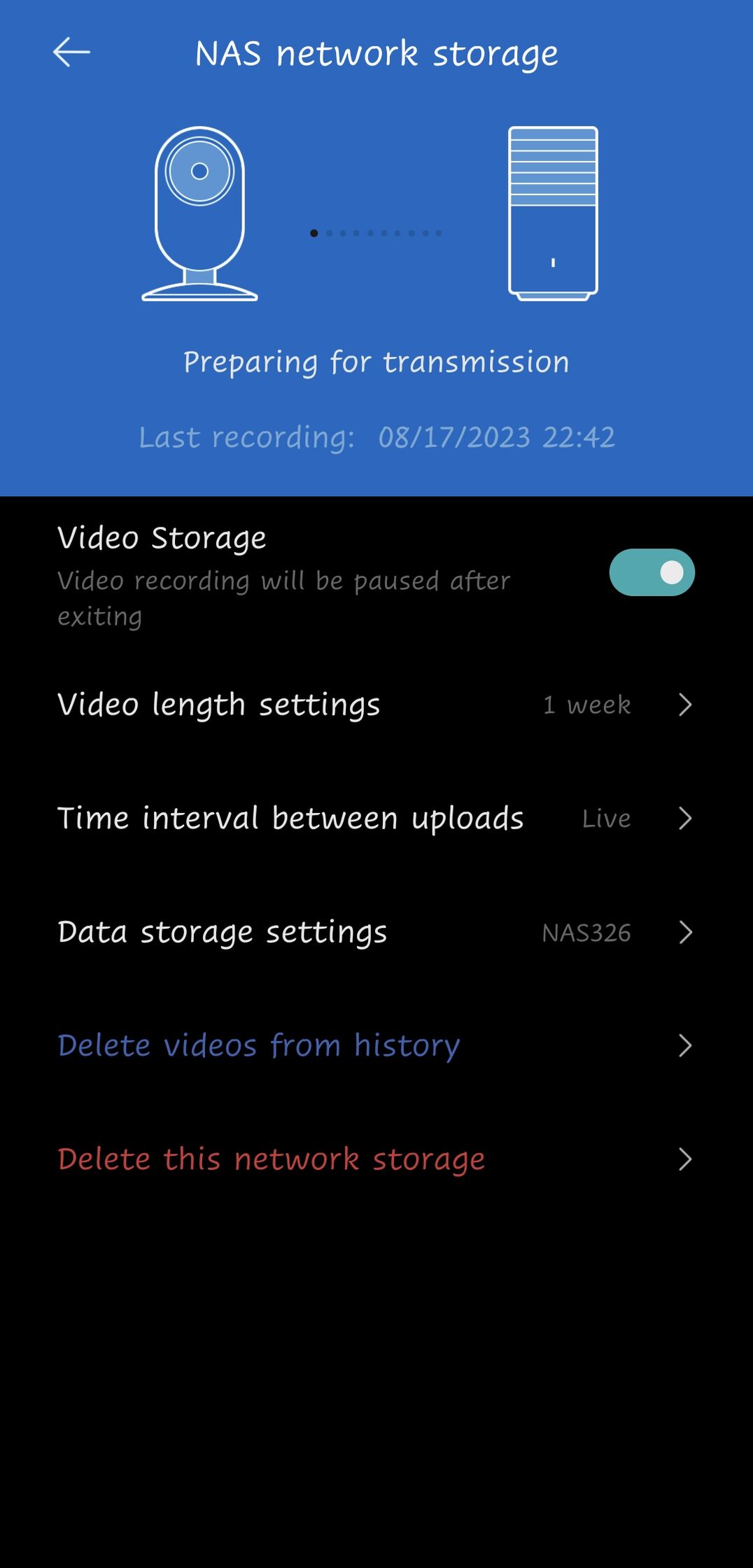Viewport: 753px width, 1568px height.
Task: Change time interval between uploads
Action: coord(375,819)
